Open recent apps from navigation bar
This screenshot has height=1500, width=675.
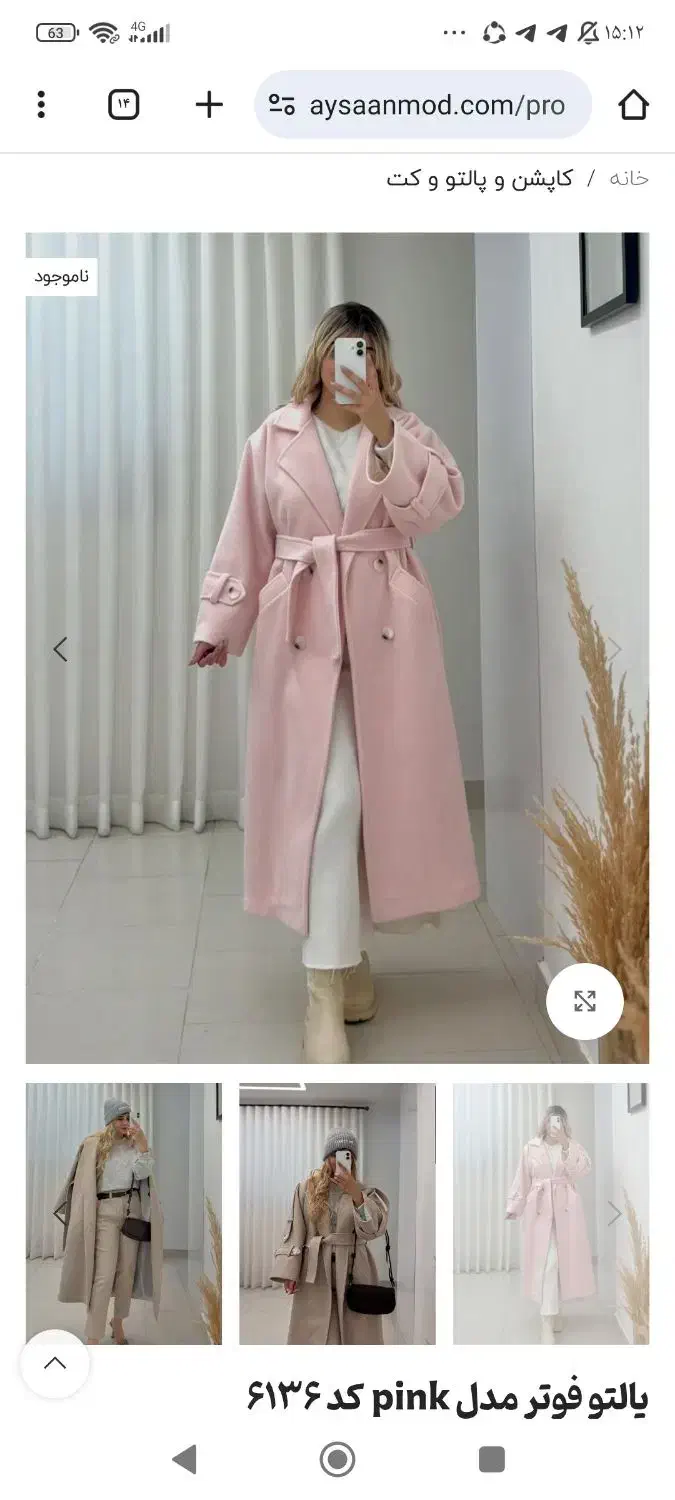tap(491, 1460)
